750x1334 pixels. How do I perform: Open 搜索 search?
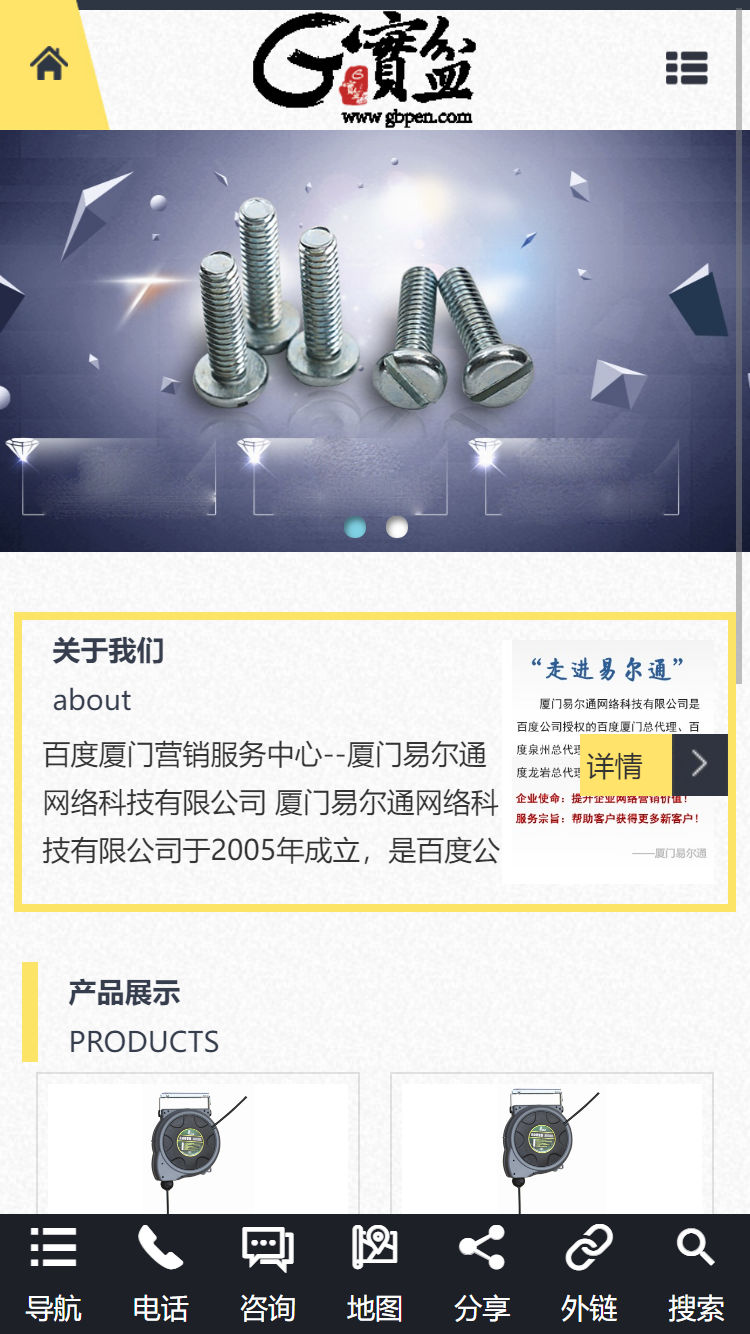[x=695, y=1273]
